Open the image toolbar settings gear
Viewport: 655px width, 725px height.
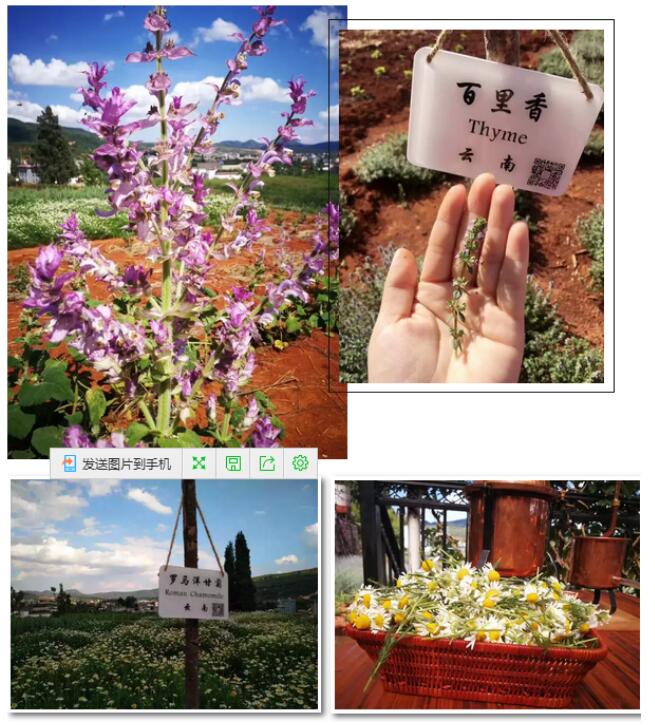tap(300, 464)
